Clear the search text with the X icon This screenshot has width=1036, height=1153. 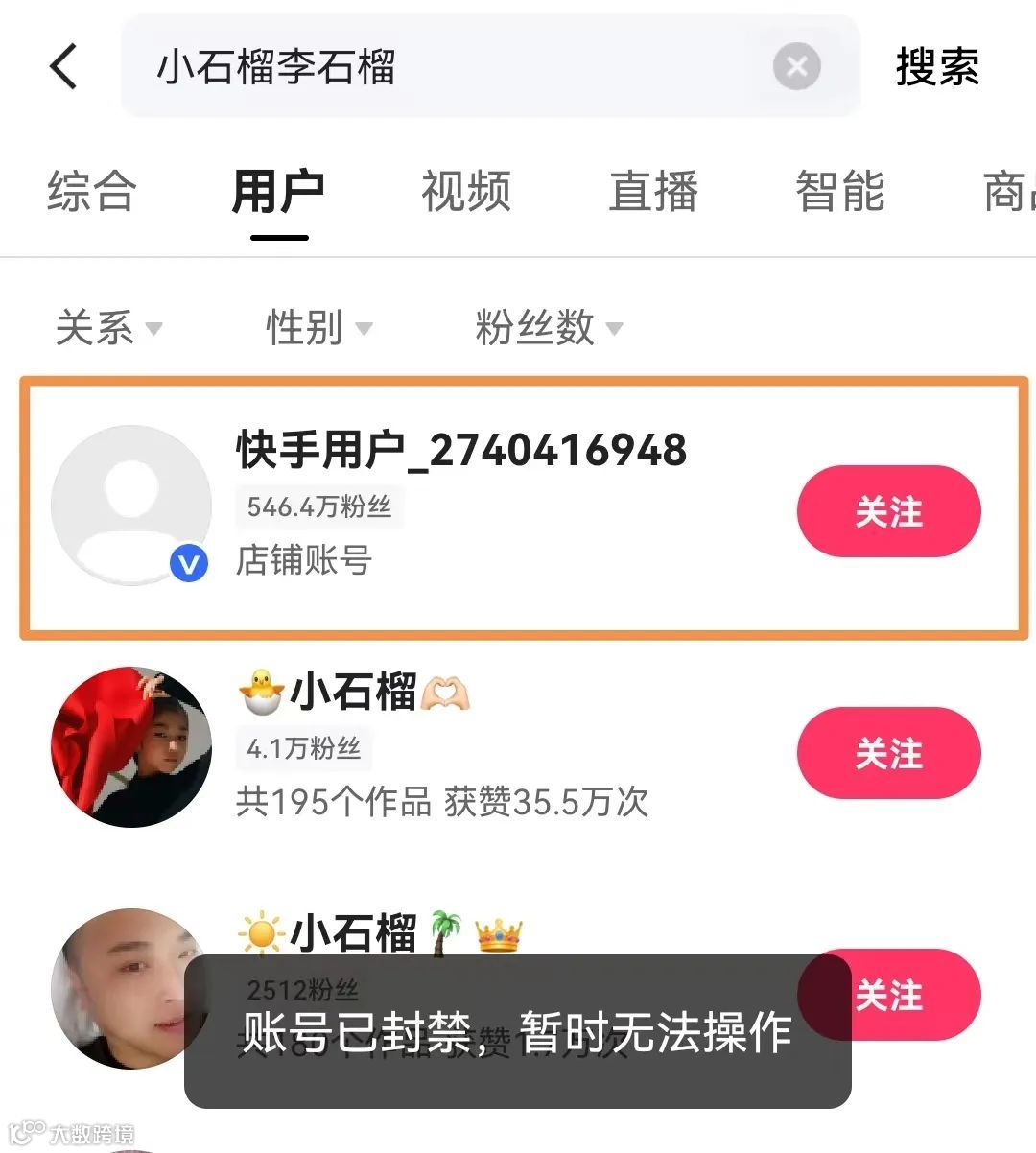(796, 67)
